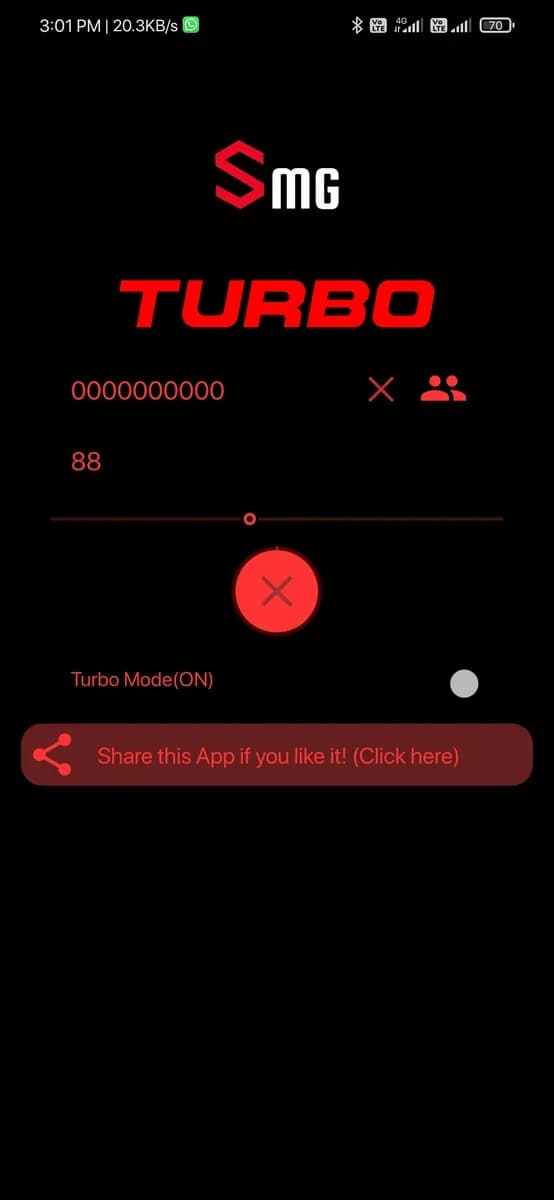Tap the big red round X button

point(277,592)
